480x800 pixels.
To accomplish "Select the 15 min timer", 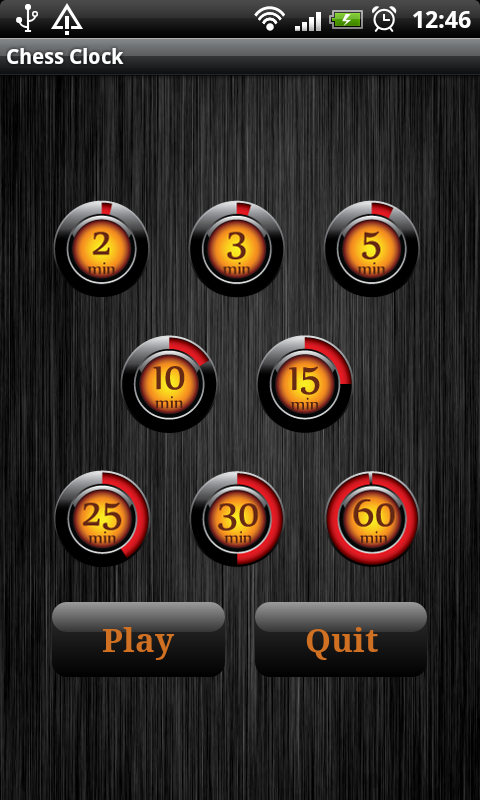I will (305, 384).
